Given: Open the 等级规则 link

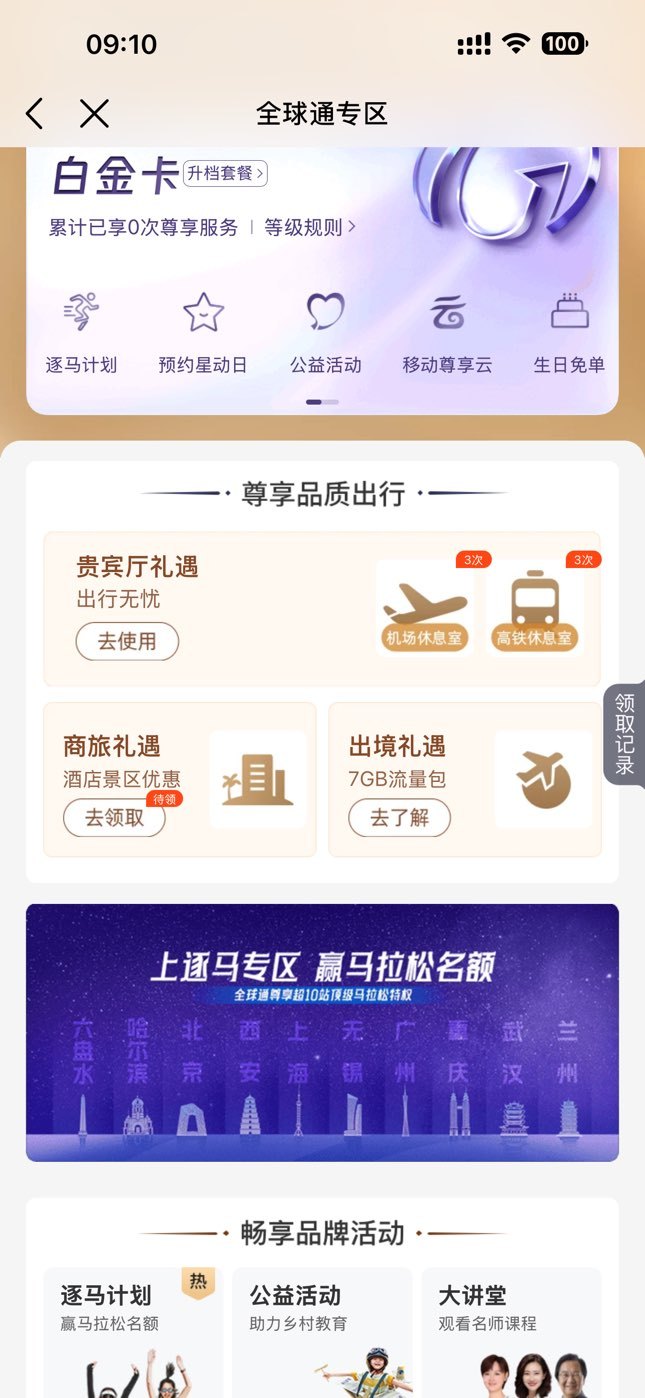Looking at the screenshot, I should 309,228.
